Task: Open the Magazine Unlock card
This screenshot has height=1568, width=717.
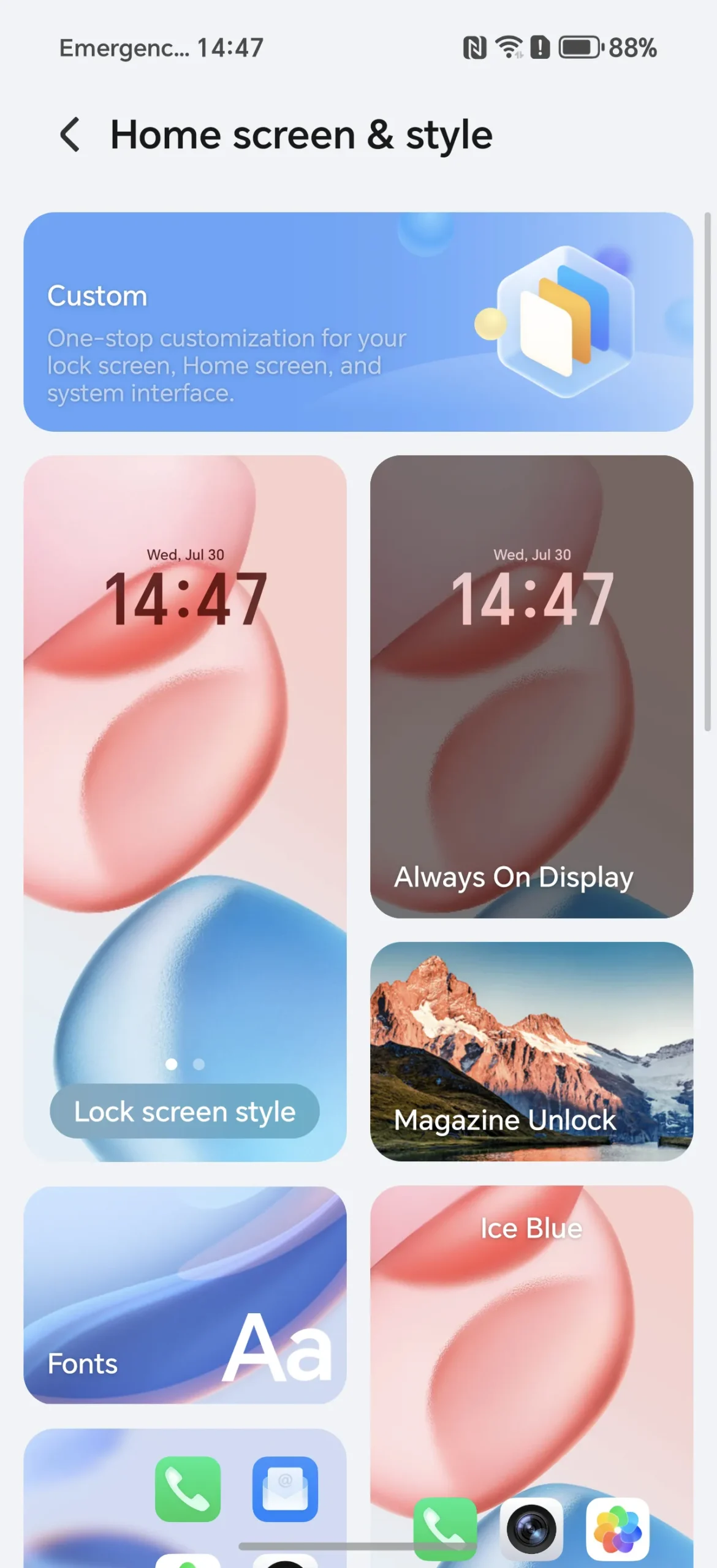Action: coord(532,1051)
